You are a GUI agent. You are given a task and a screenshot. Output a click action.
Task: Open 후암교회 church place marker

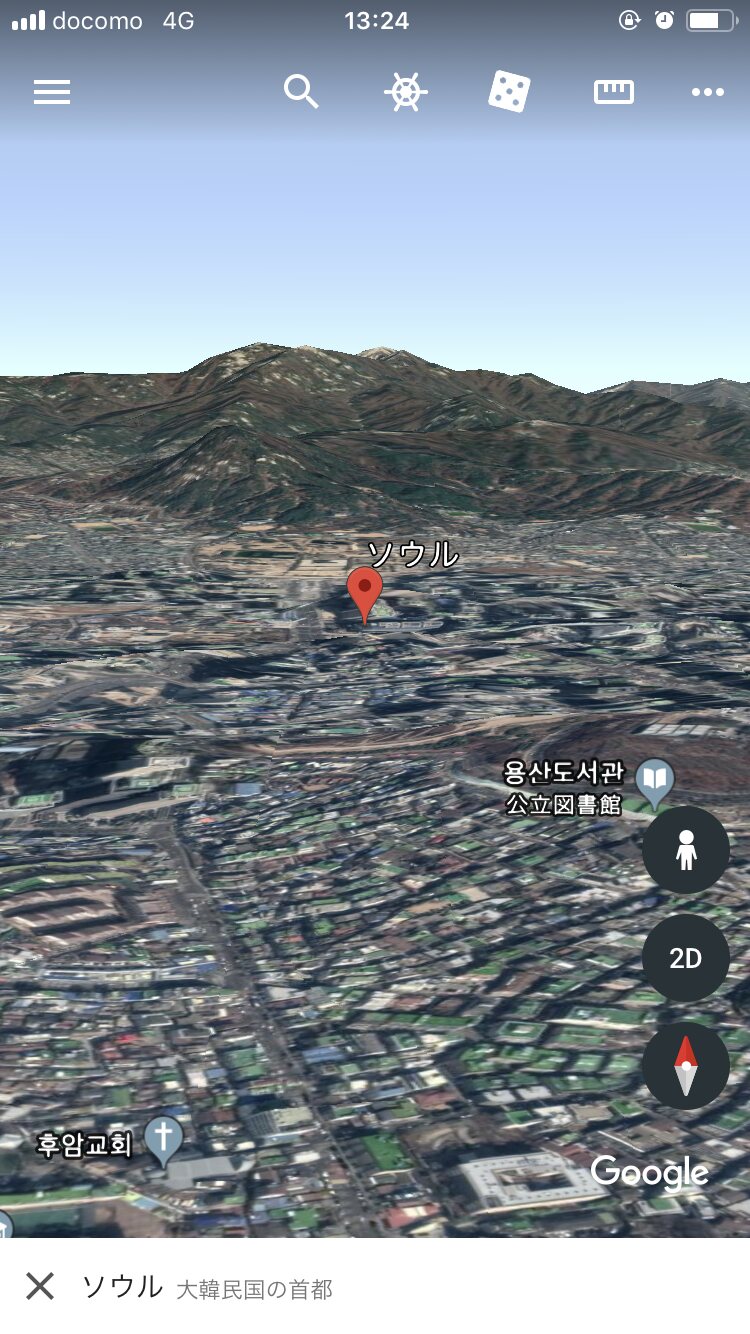164,1140
